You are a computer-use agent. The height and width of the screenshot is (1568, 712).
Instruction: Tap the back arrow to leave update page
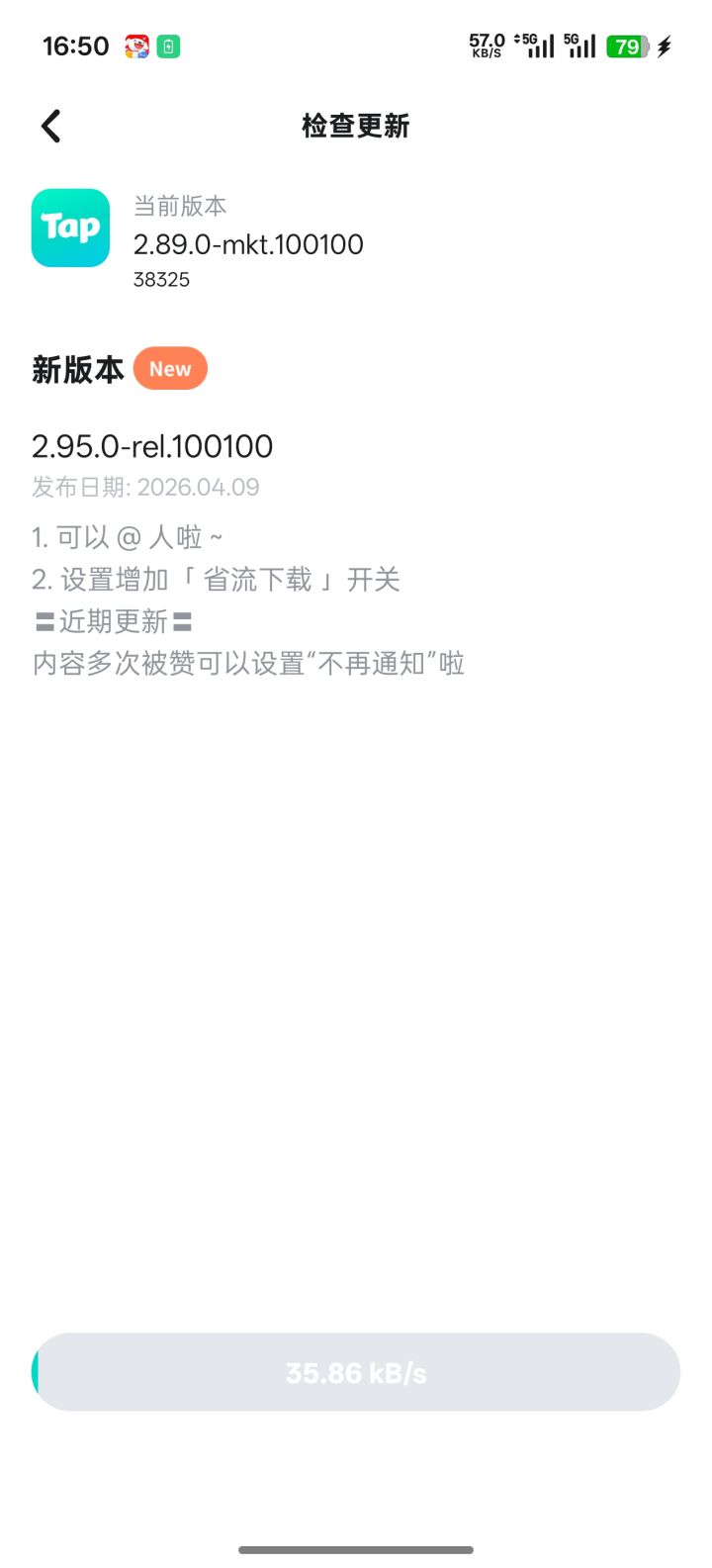tap(49, 126)
